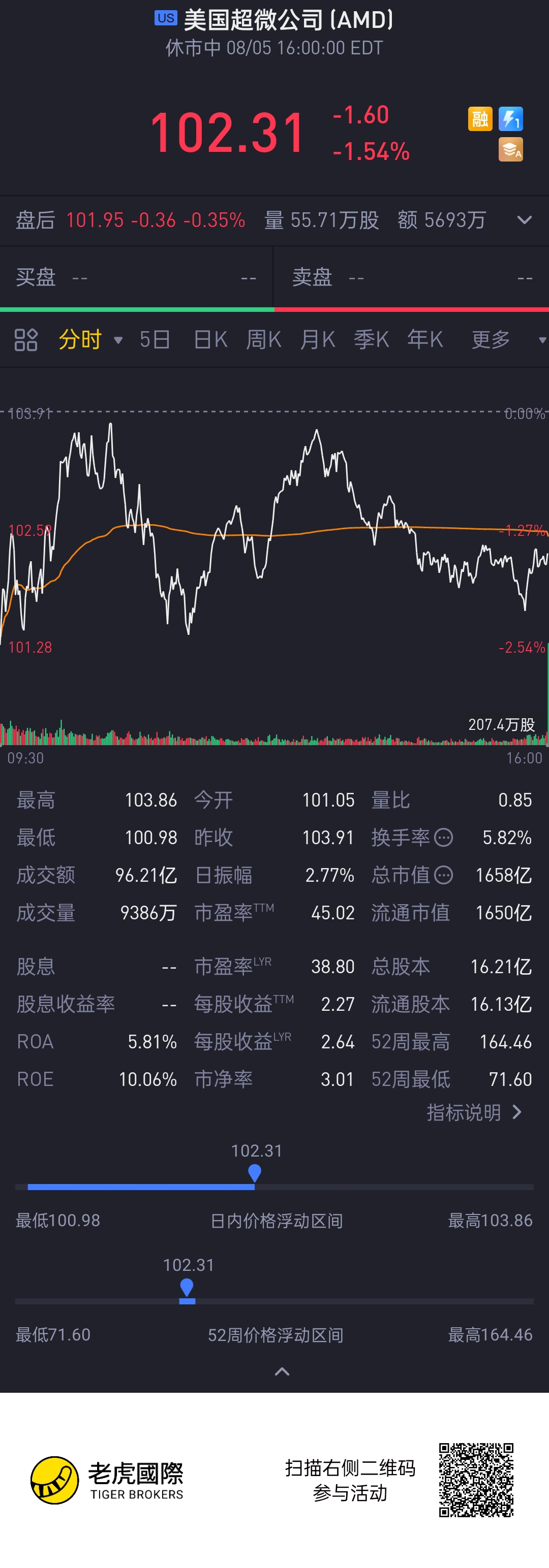549x1568 pixels.
Task: Tap the info icon beside 总市值
Action: pyautogui.click(x=444, y=875)
